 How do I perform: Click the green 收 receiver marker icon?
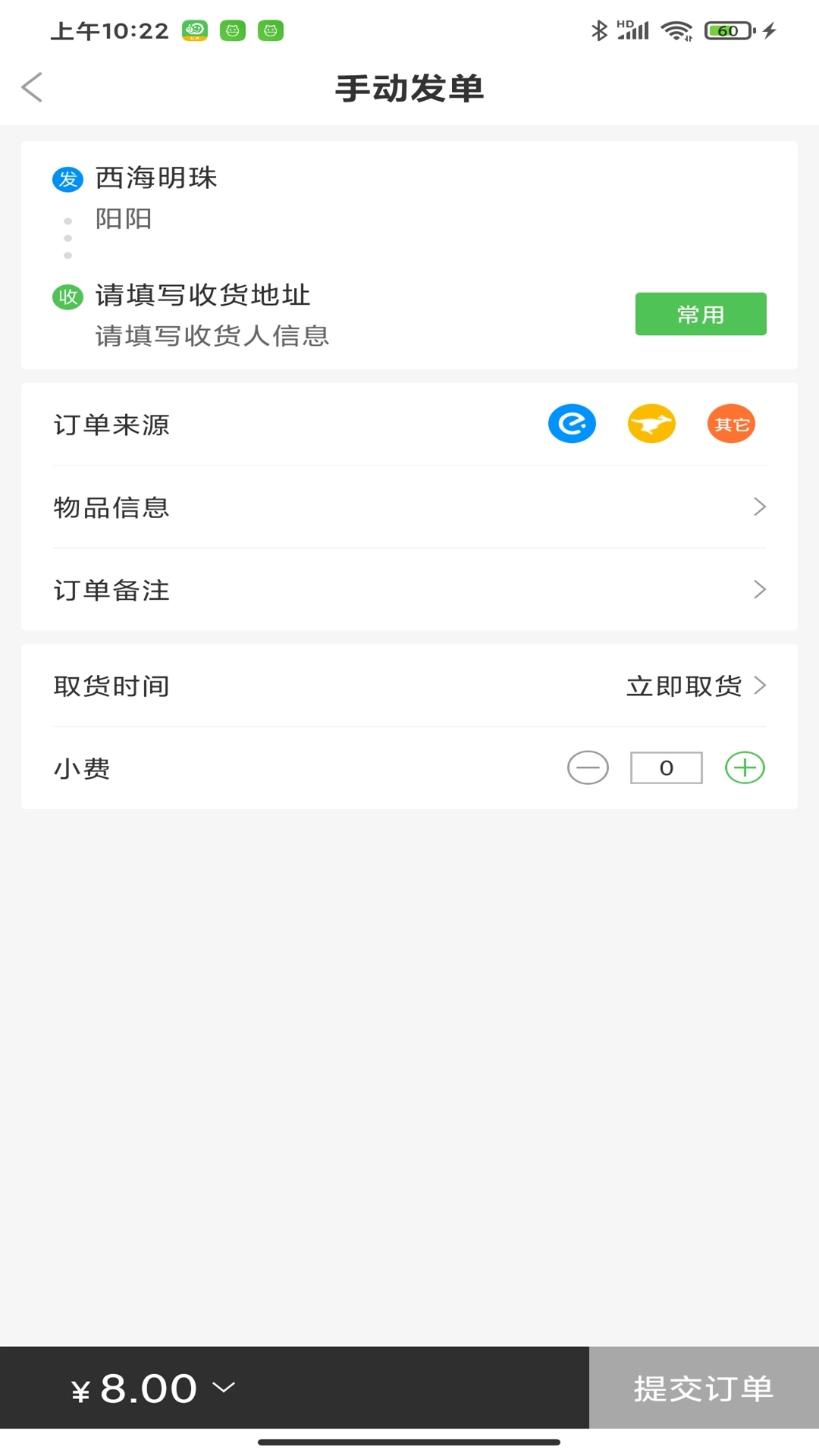67,297
